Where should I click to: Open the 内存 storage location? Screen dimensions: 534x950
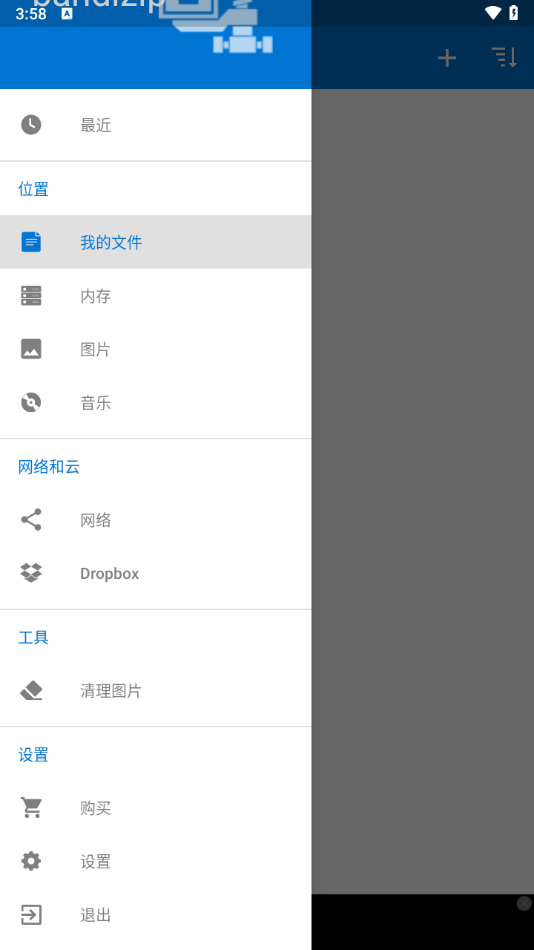pyautogui.click(x=155, y=296)
